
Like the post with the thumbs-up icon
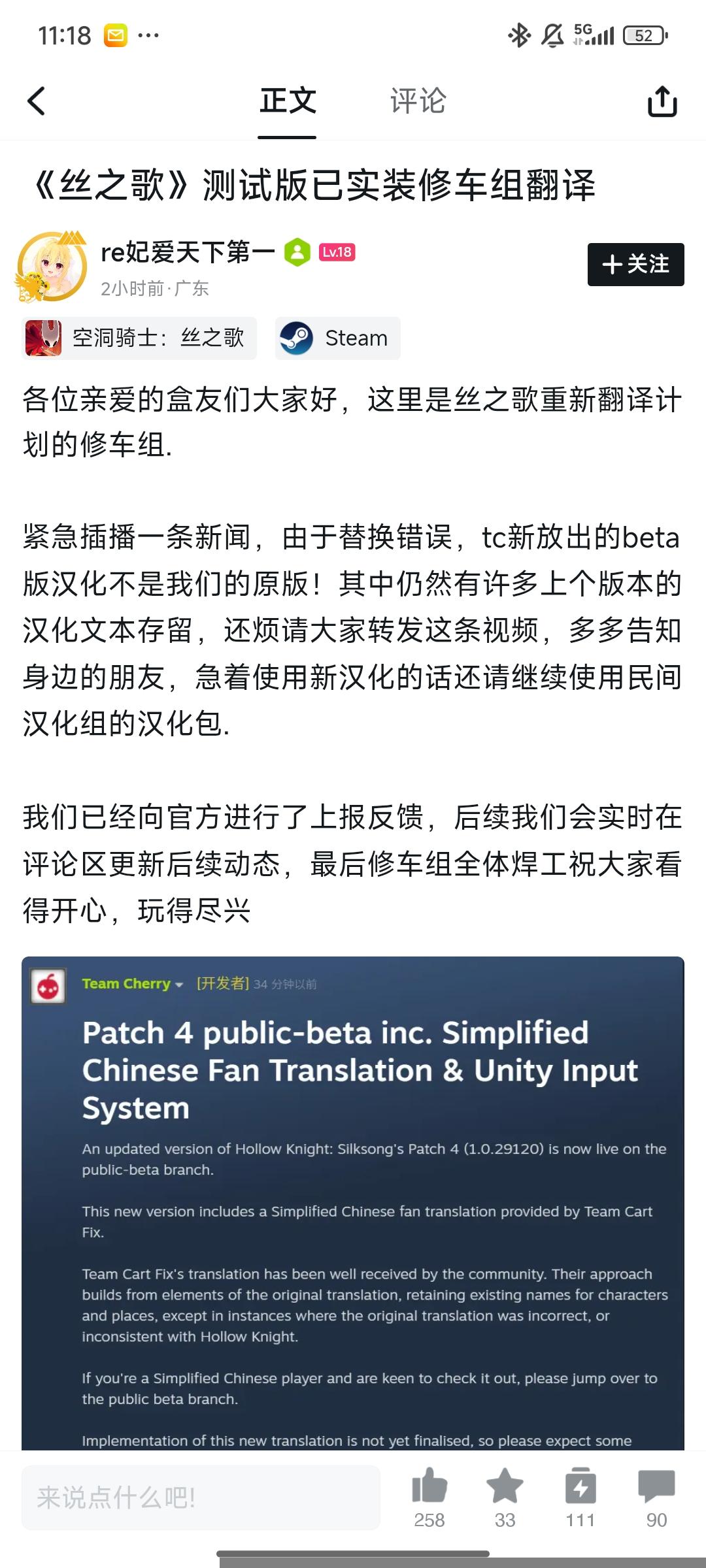pos(429,1486)
